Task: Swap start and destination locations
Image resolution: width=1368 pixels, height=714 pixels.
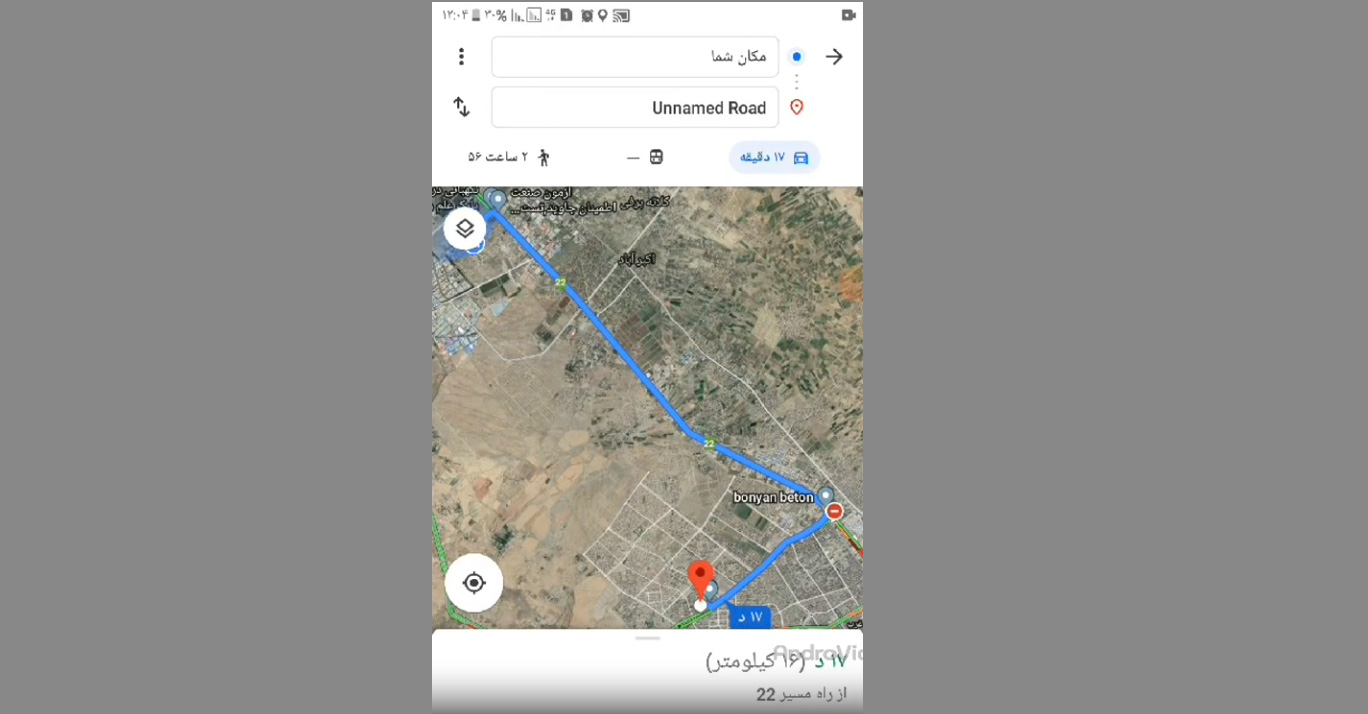Action: [x=461, y=107]
